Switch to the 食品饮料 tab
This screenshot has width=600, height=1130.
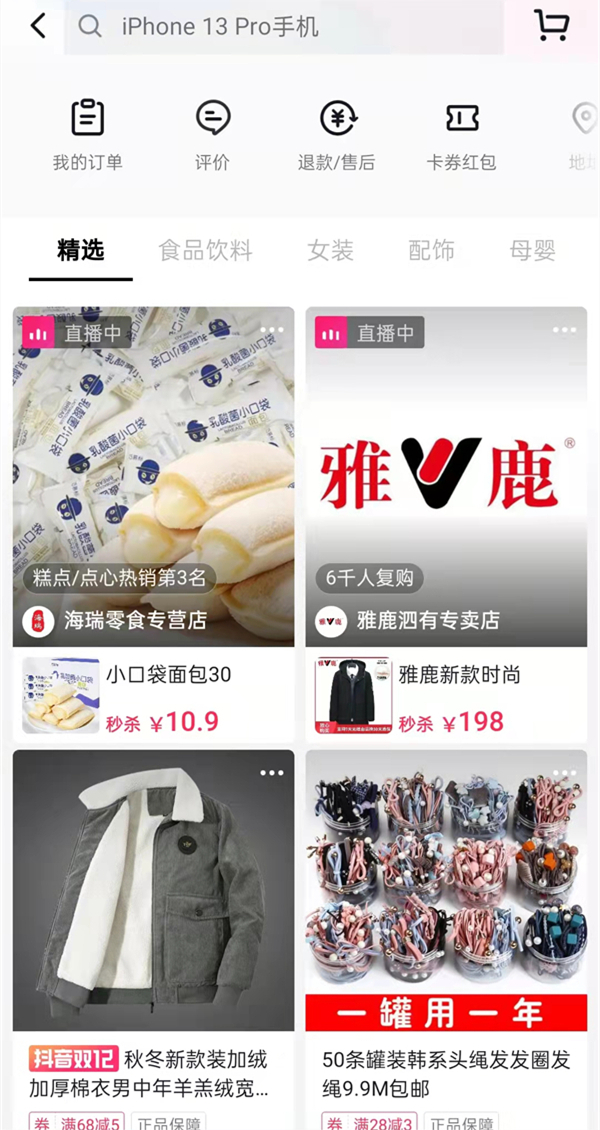[x=205, y=250]
